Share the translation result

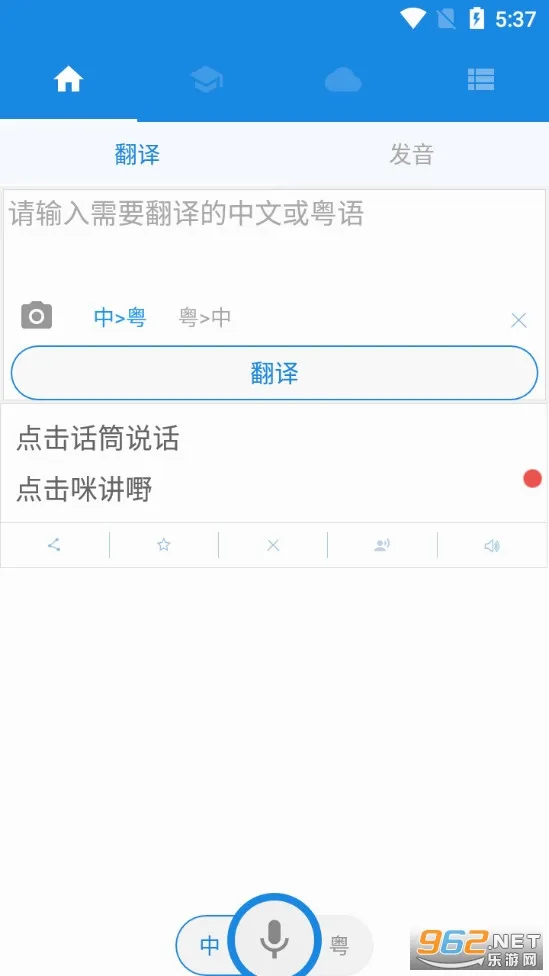[54, 545]
